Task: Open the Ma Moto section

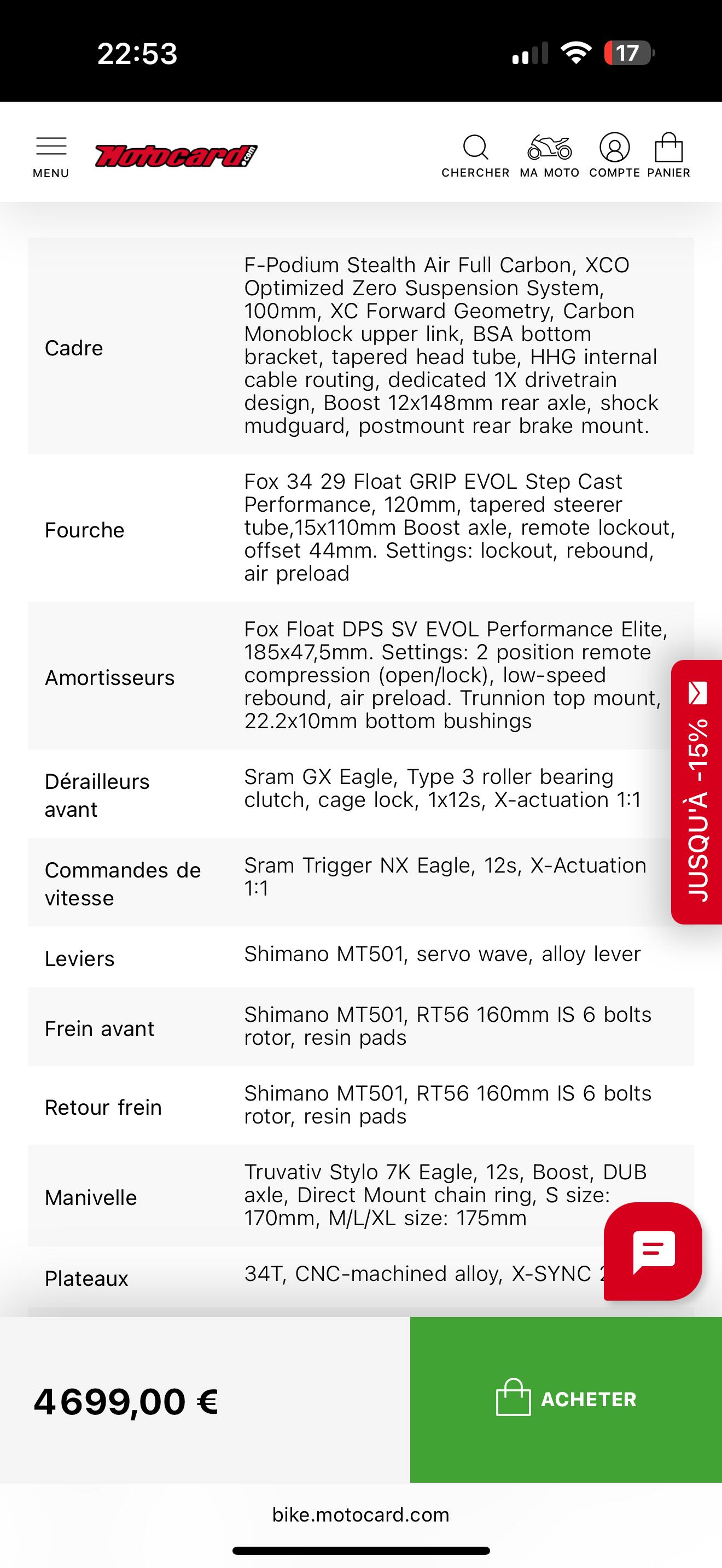Action: pyautogui.click(x=550, y=156)
